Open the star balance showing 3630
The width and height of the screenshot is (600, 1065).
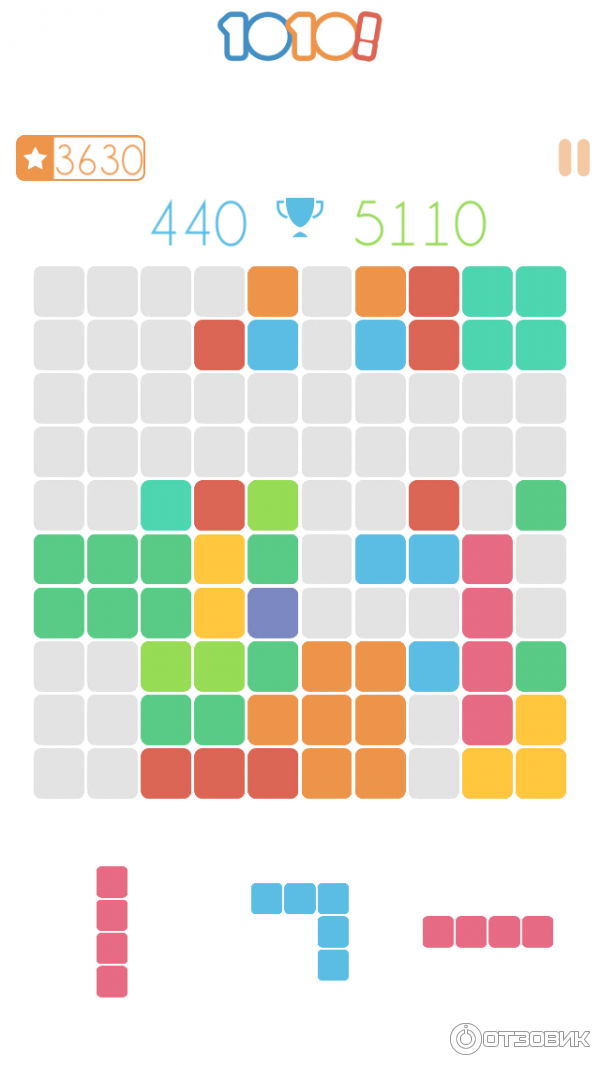pos(81,158)
